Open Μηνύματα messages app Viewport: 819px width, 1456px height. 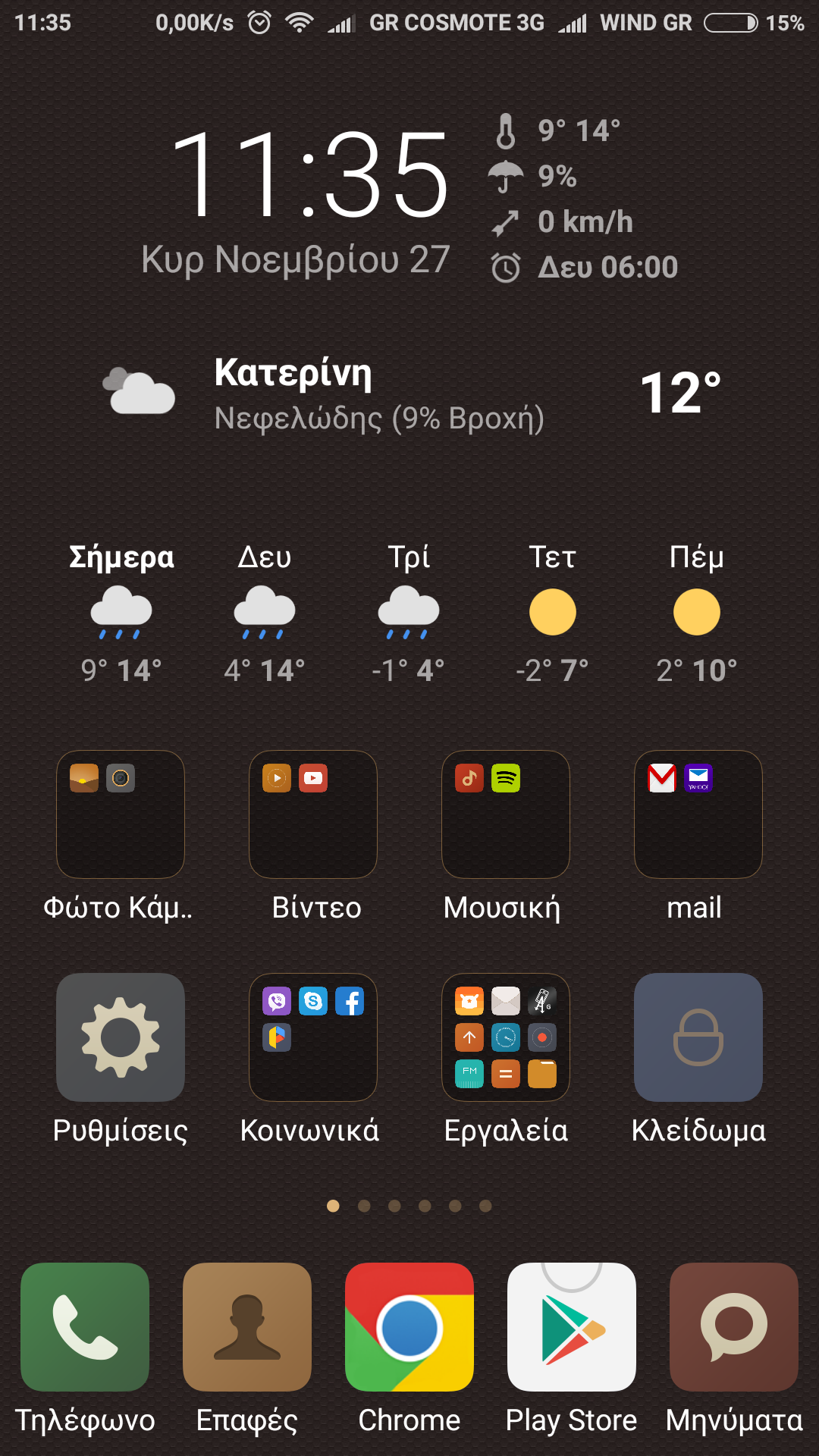[x=734, y=1327]
